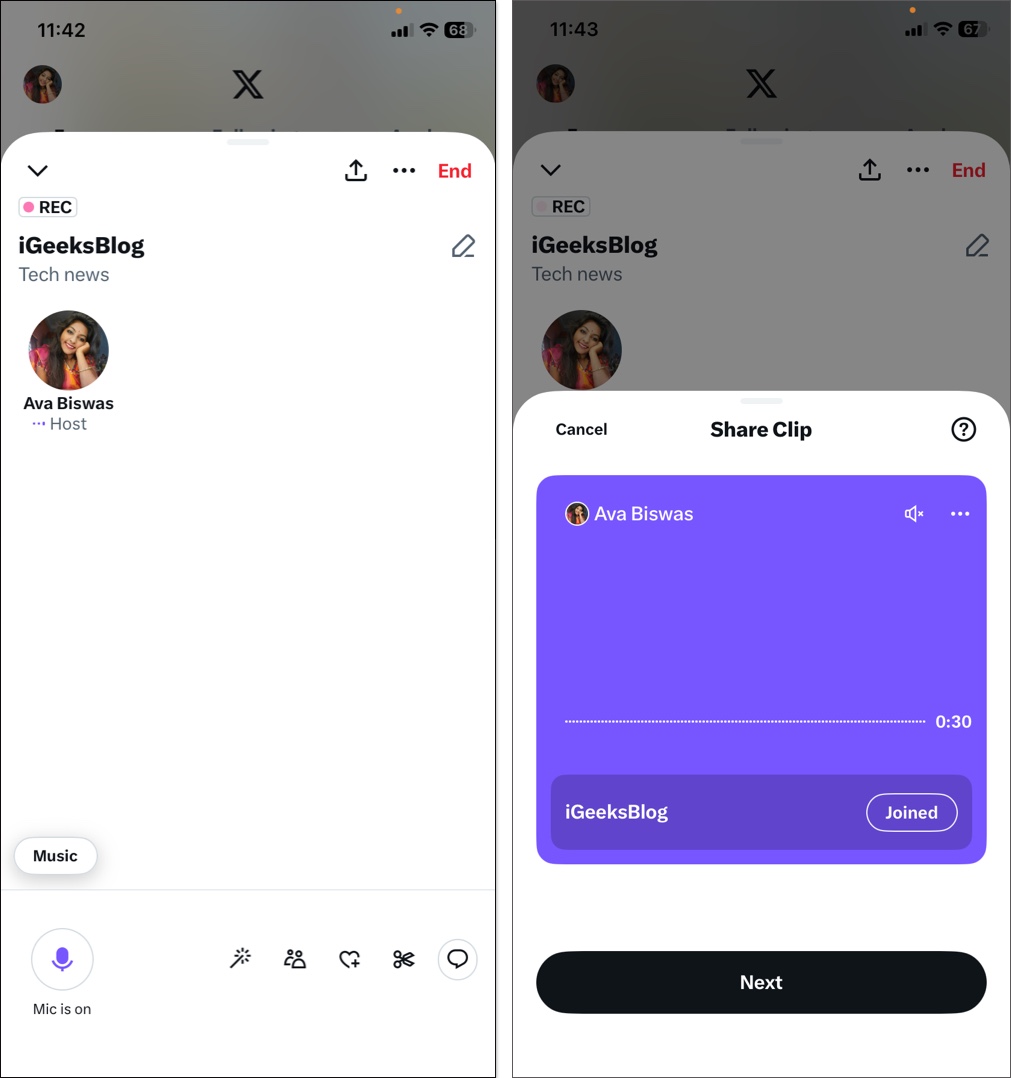Open the Music panel
The image size is (1011, 1078).
coord(55,856)
